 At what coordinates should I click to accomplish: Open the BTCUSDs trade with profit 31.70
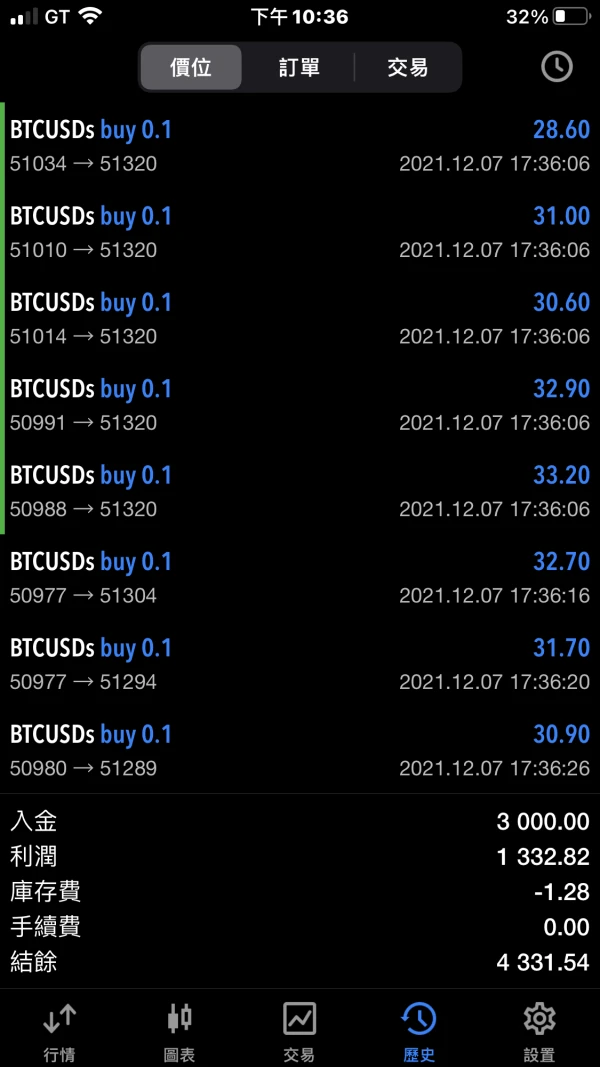(x=300, y=664)
